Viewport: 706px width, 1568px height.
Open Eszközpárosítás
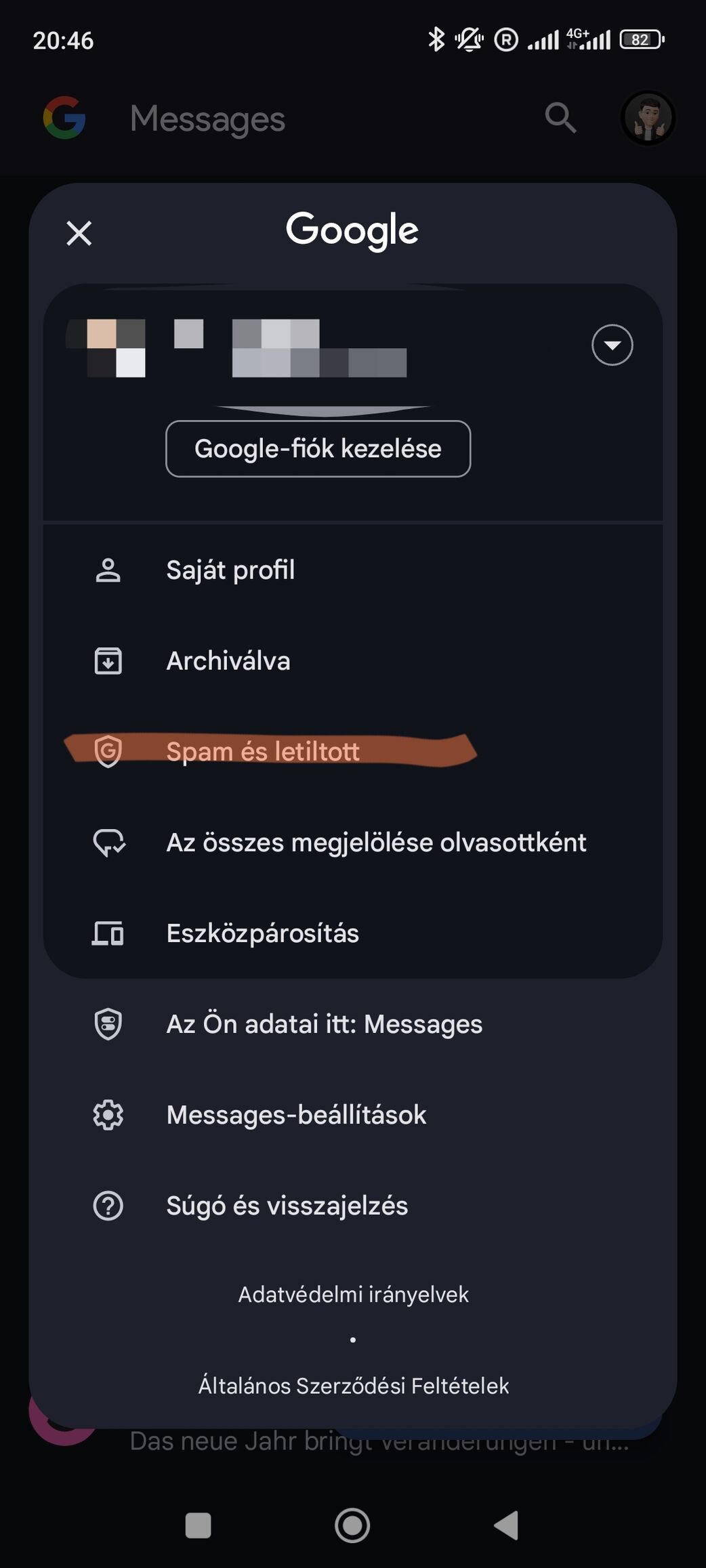(263, 933)
